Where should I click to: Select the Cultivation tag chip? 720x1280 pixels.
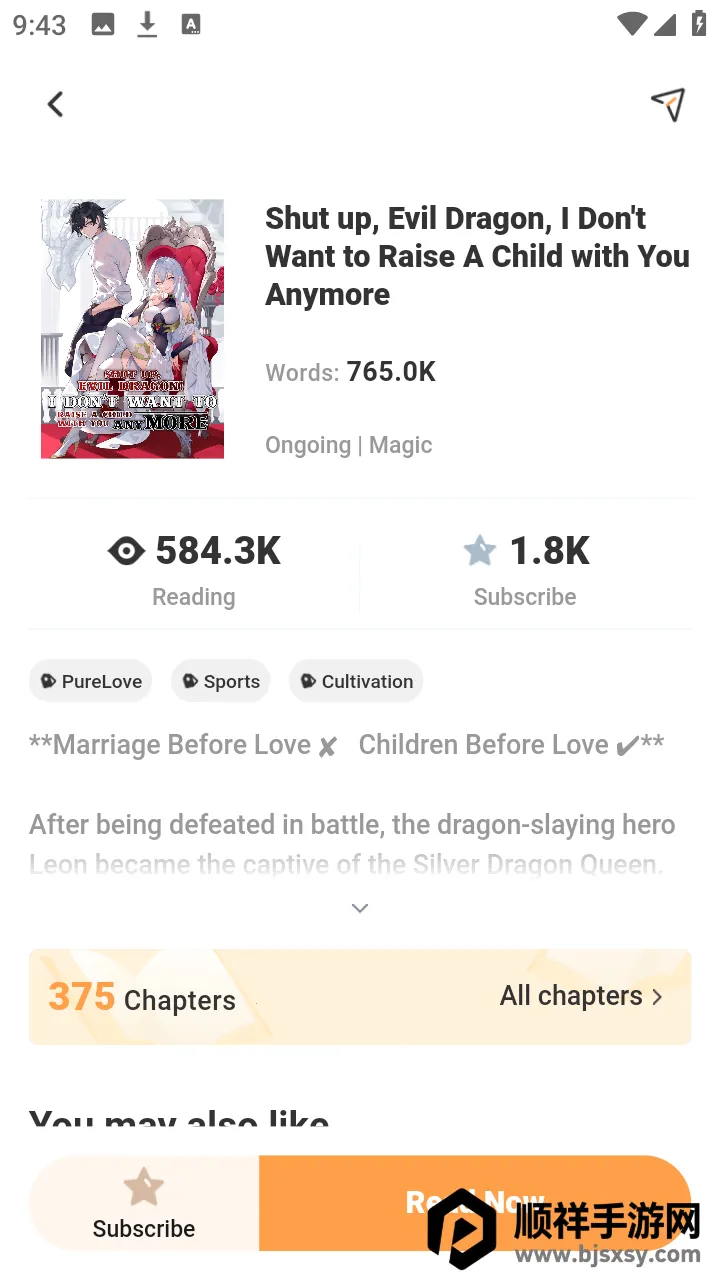coord(356,681)
